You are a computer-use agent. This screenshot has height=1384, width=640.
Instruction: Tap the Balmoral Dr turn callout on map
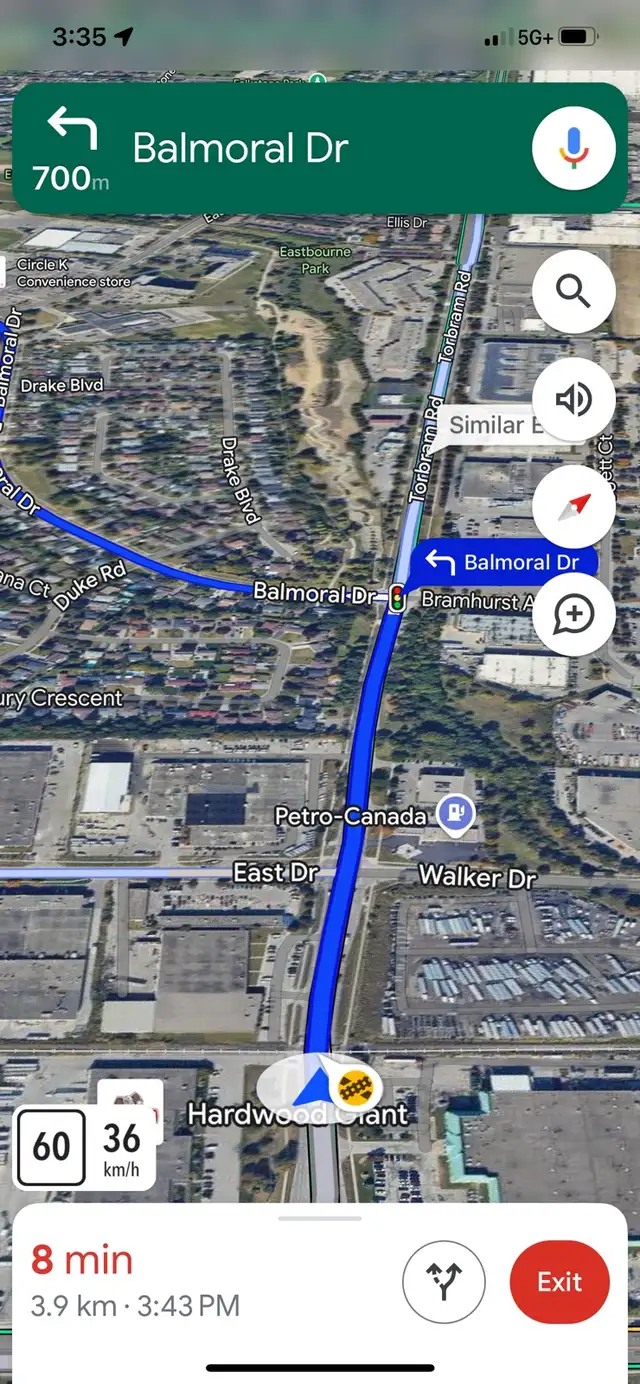pos(504,563)
